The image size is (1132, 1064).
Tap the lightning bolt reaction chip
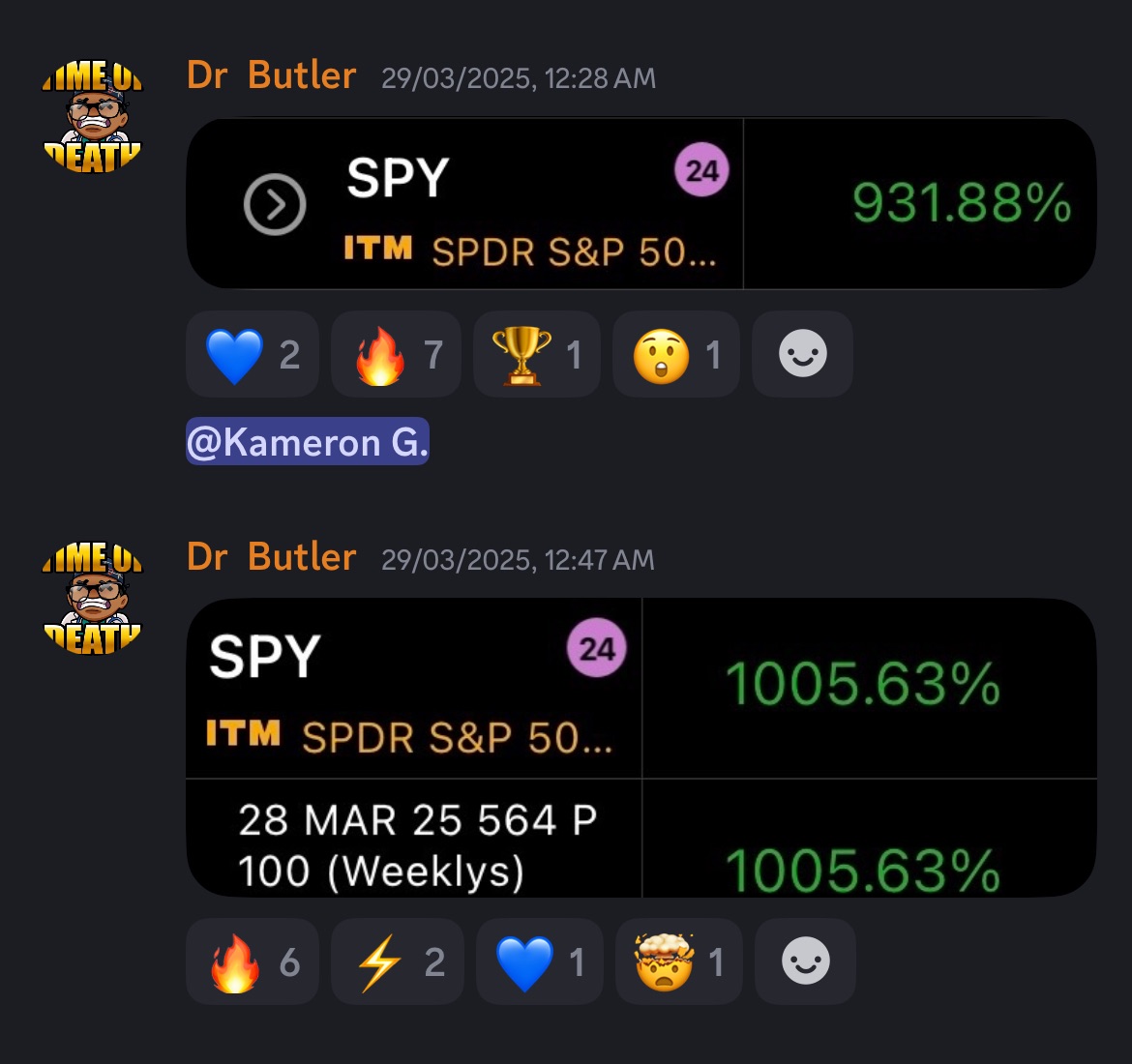point(397,961)
